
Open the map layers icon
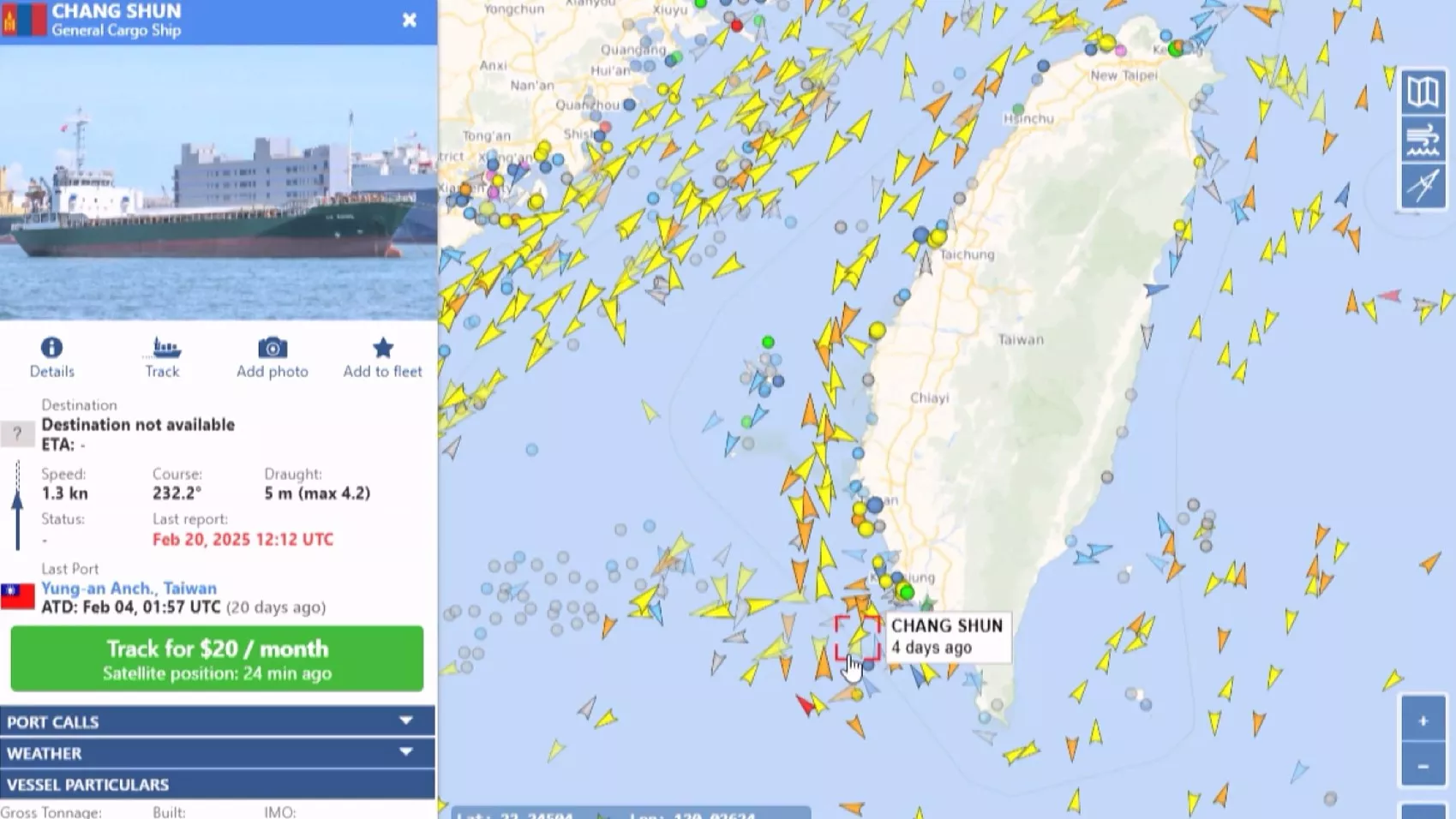coord(1423,92)
